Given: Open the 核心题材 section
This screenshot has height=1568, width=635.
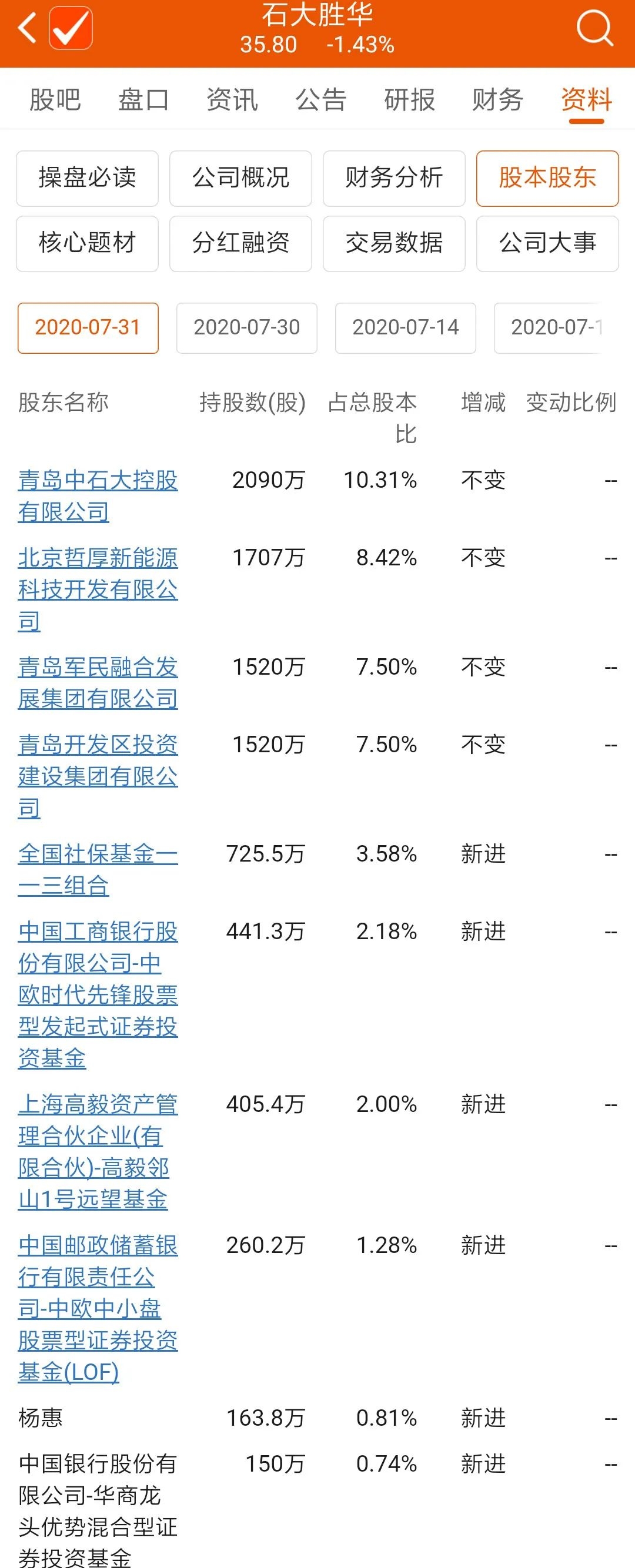Looking at the screenshot, I should click(87, 243).
